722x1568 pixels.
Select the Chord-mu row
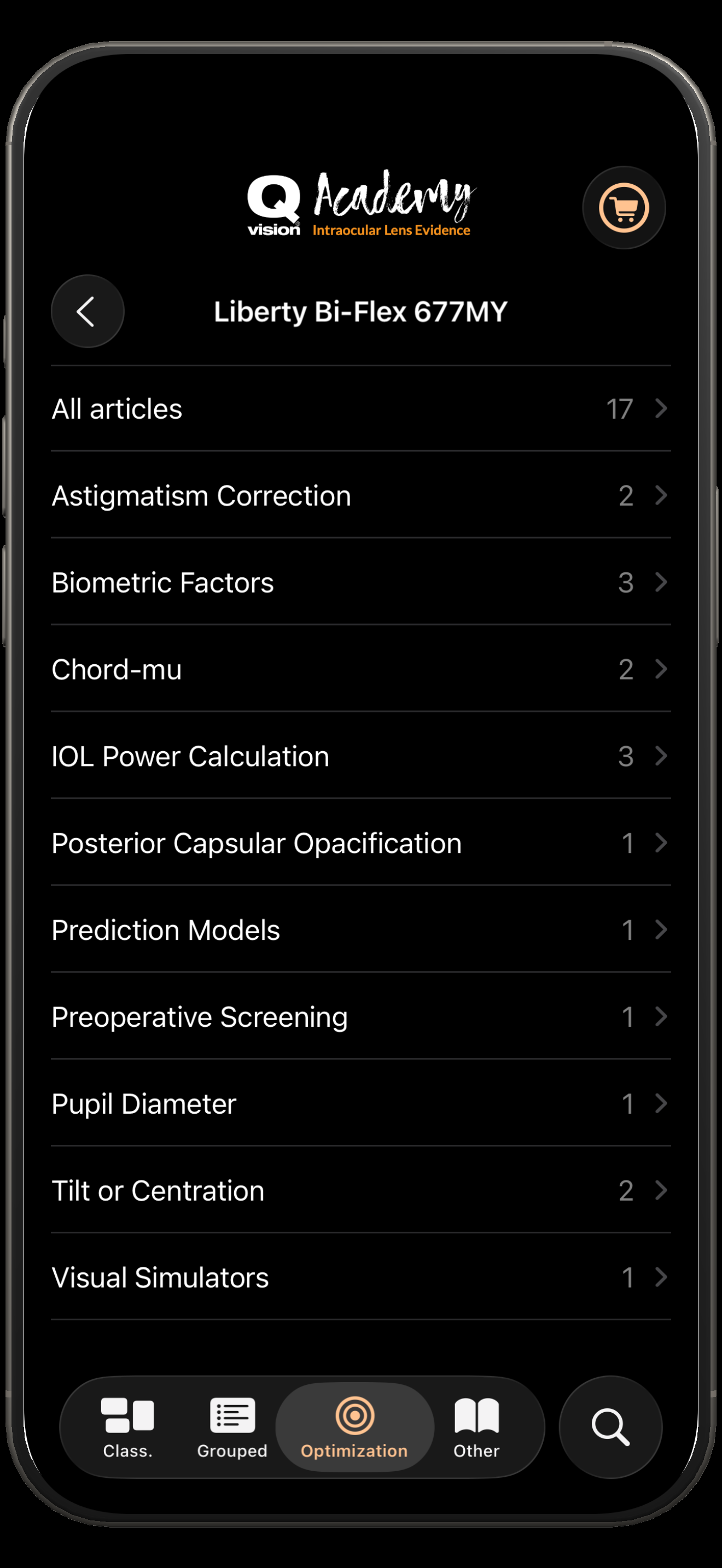[x=360, y=670]
